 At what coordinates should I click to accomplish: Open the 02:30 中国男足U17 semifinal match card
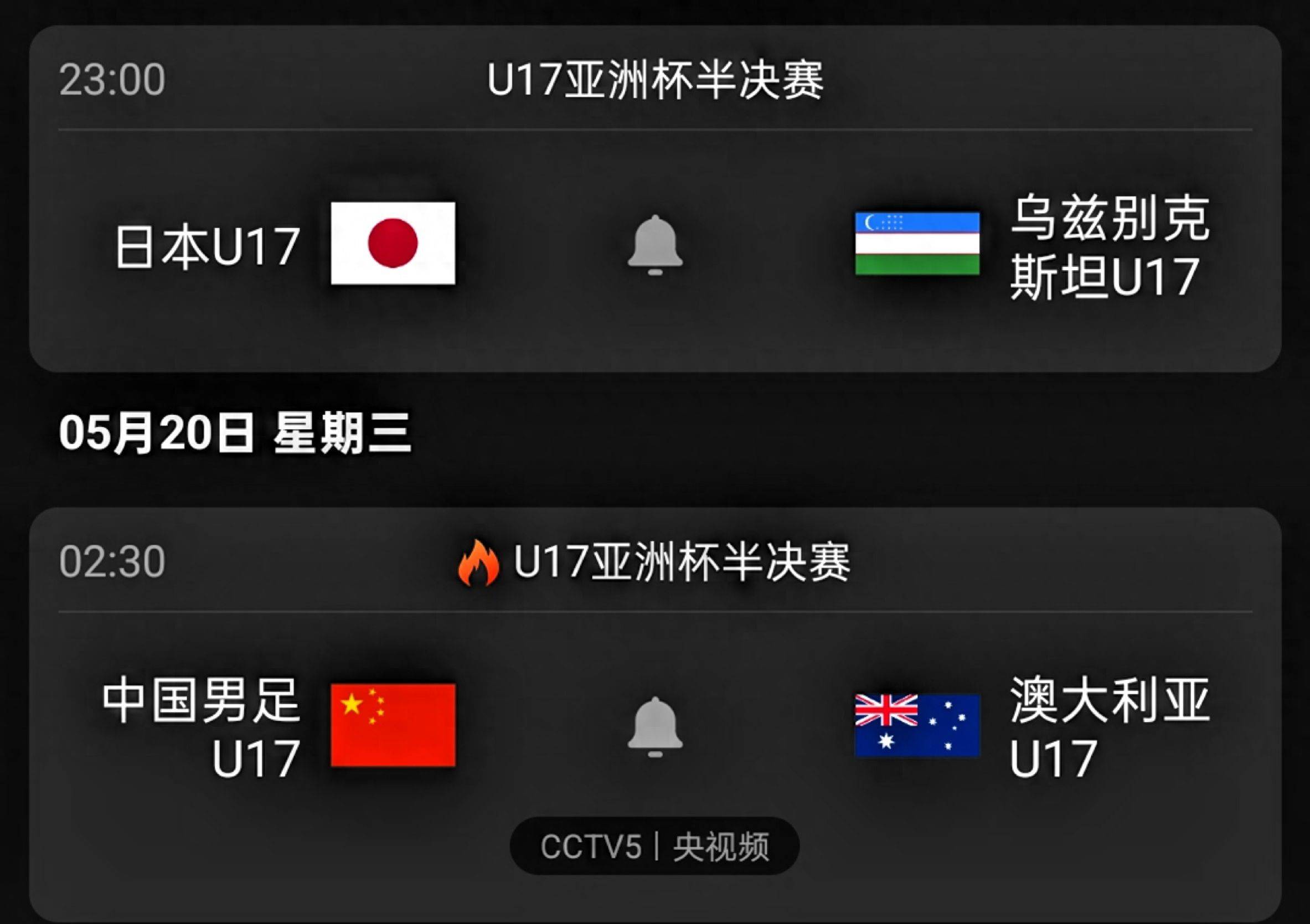tap(655, 715)
